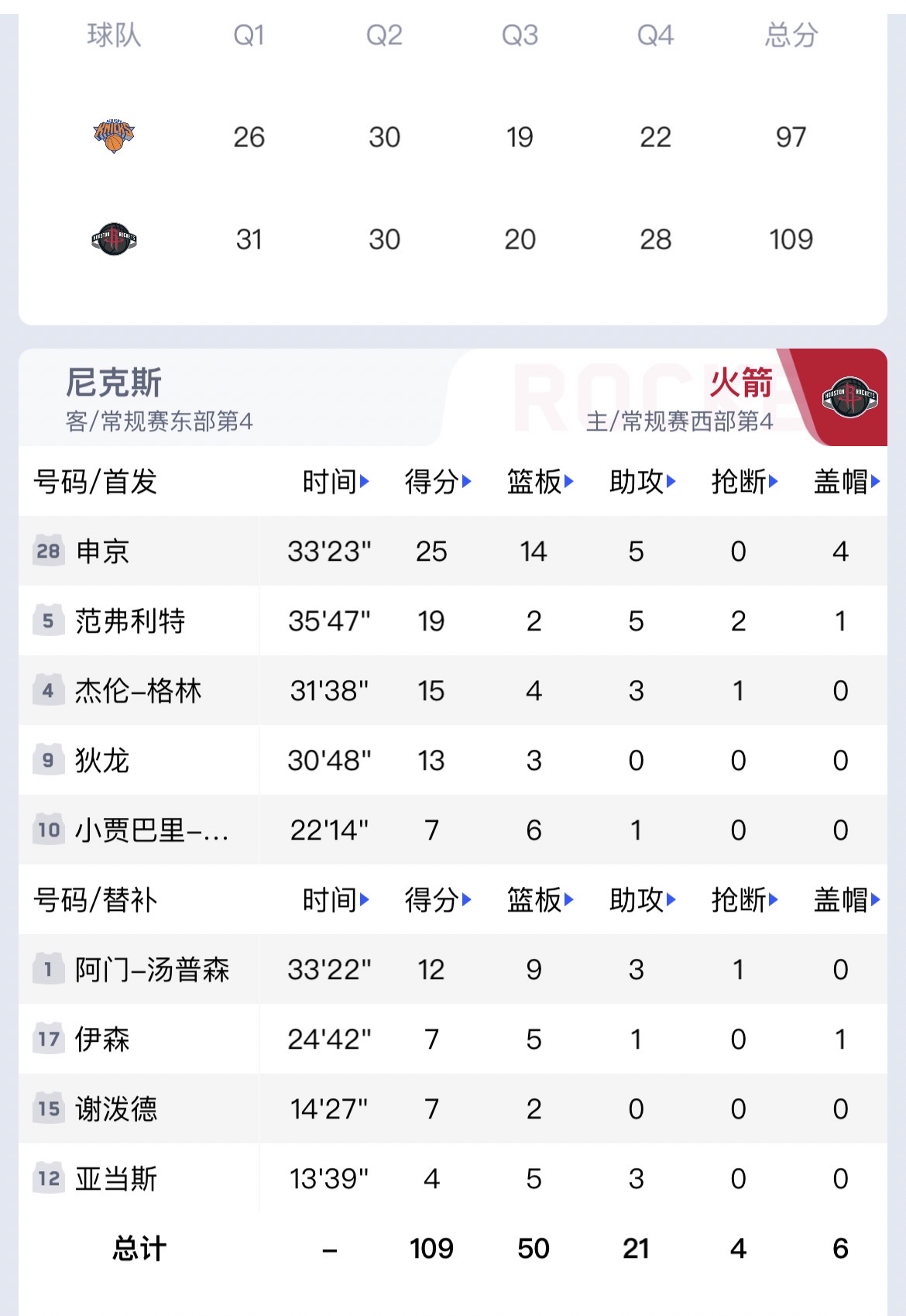Click the Rockets badge in the red header
The height and width of the screenshot is (1316, 906).
849,395
